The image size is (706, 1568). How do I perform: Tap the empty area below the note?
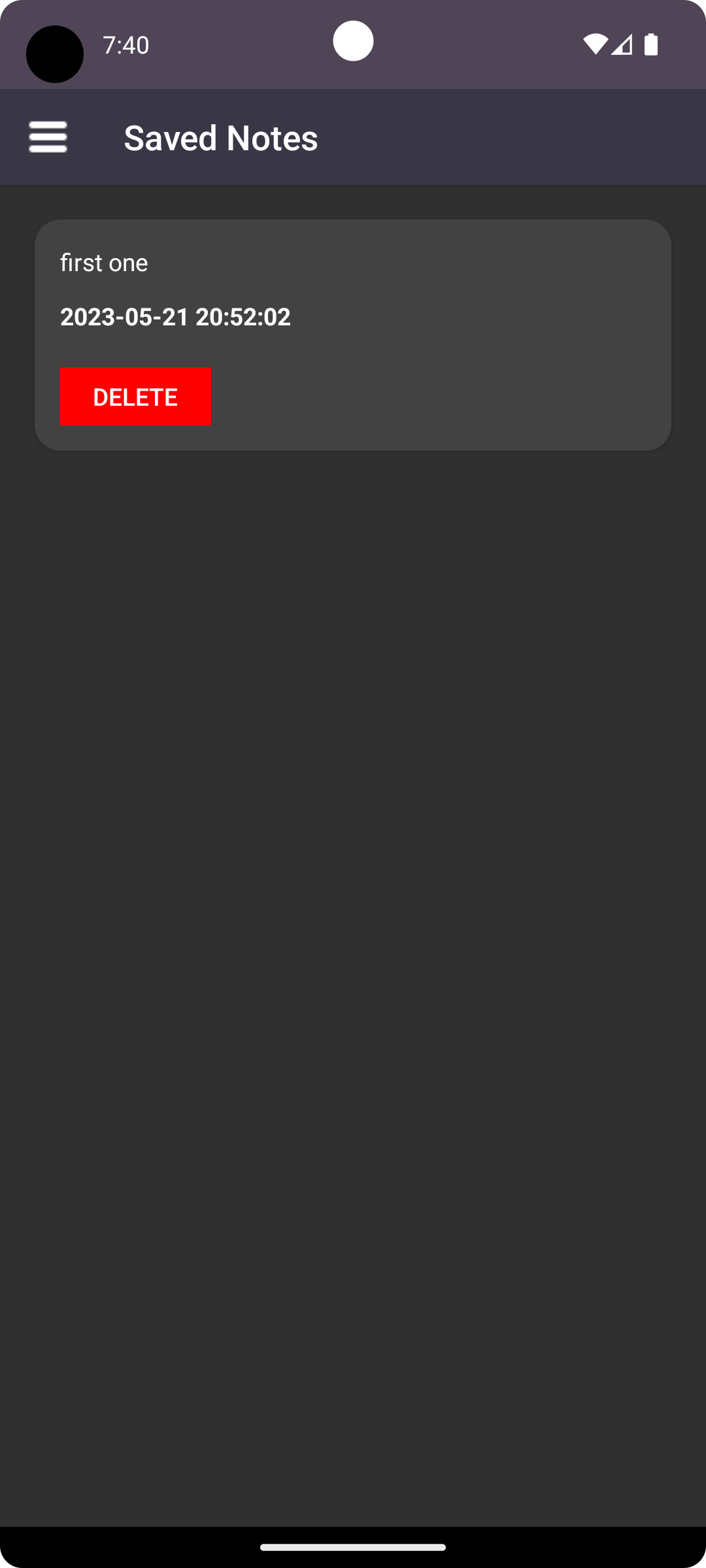click(x=353, y=915)
